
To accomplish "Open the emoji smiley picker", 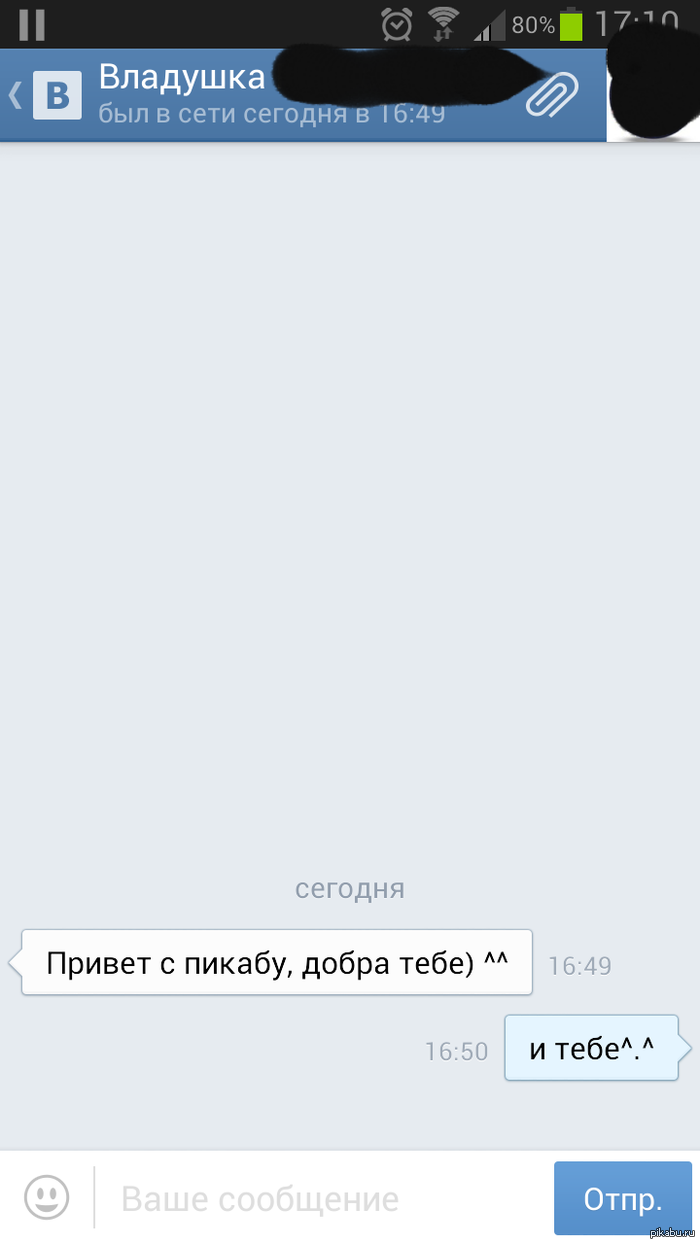I will pos(47,1197).
